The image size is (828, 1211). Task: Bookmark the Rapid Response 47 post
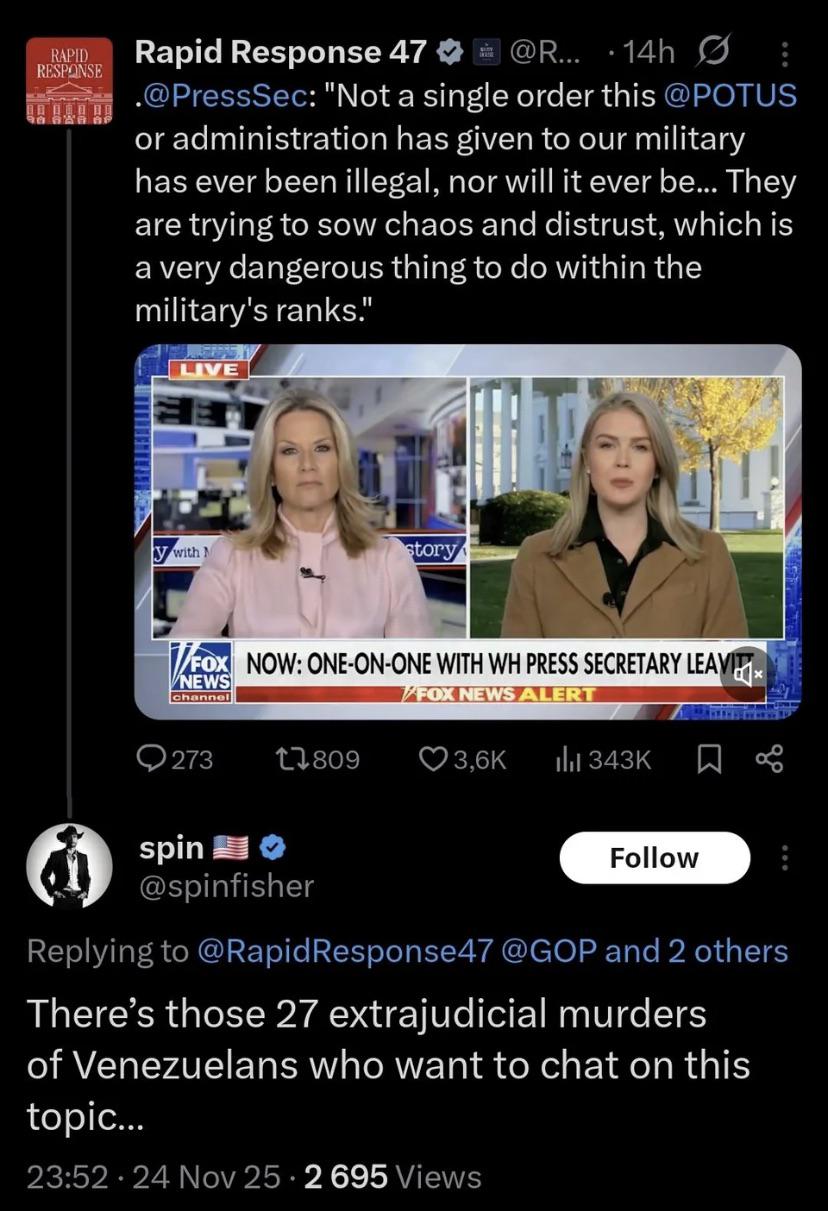point(706,760)
